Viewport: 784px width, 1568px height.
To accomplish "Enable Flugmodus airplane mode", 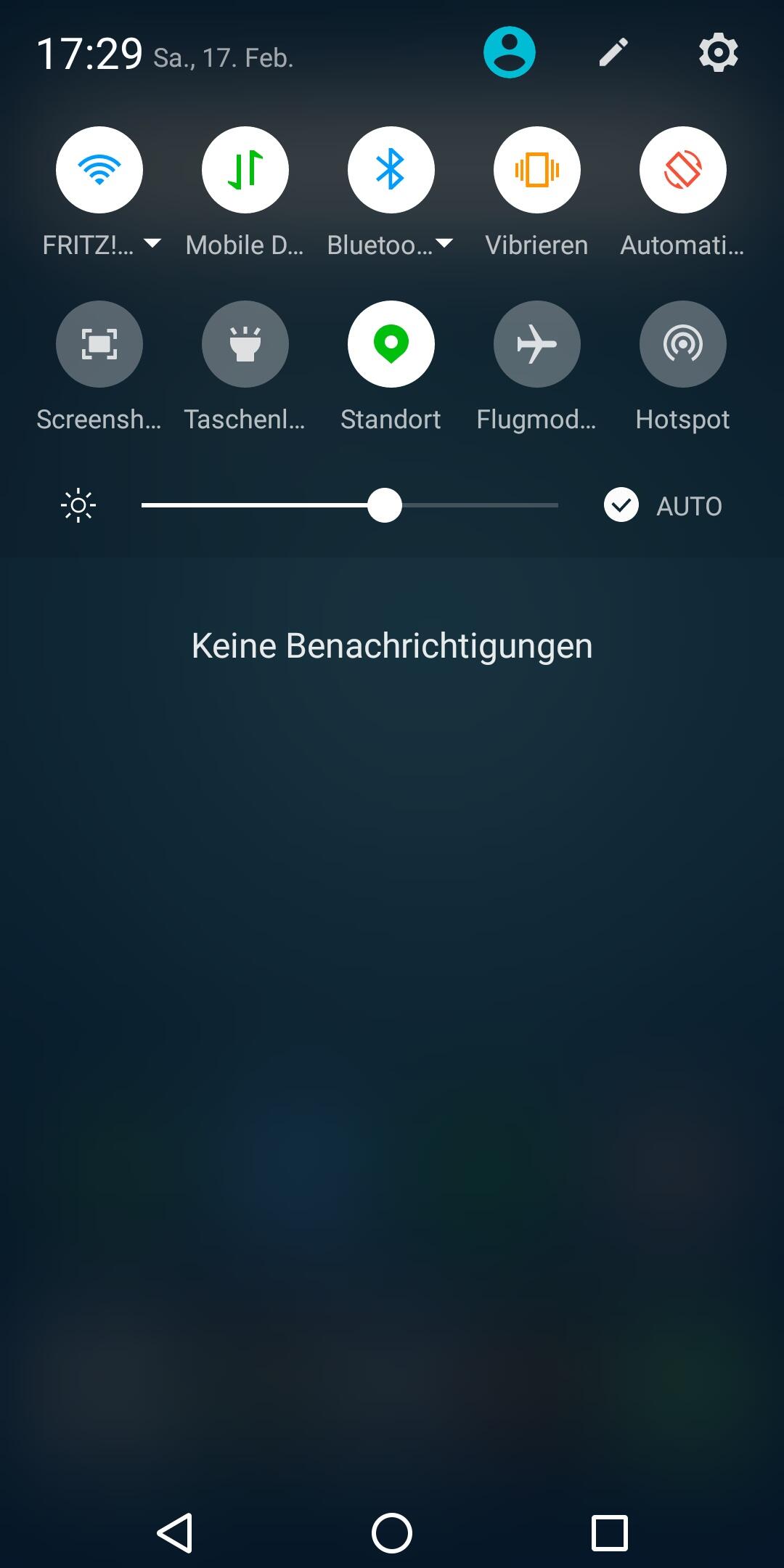I will click(537, 344).
